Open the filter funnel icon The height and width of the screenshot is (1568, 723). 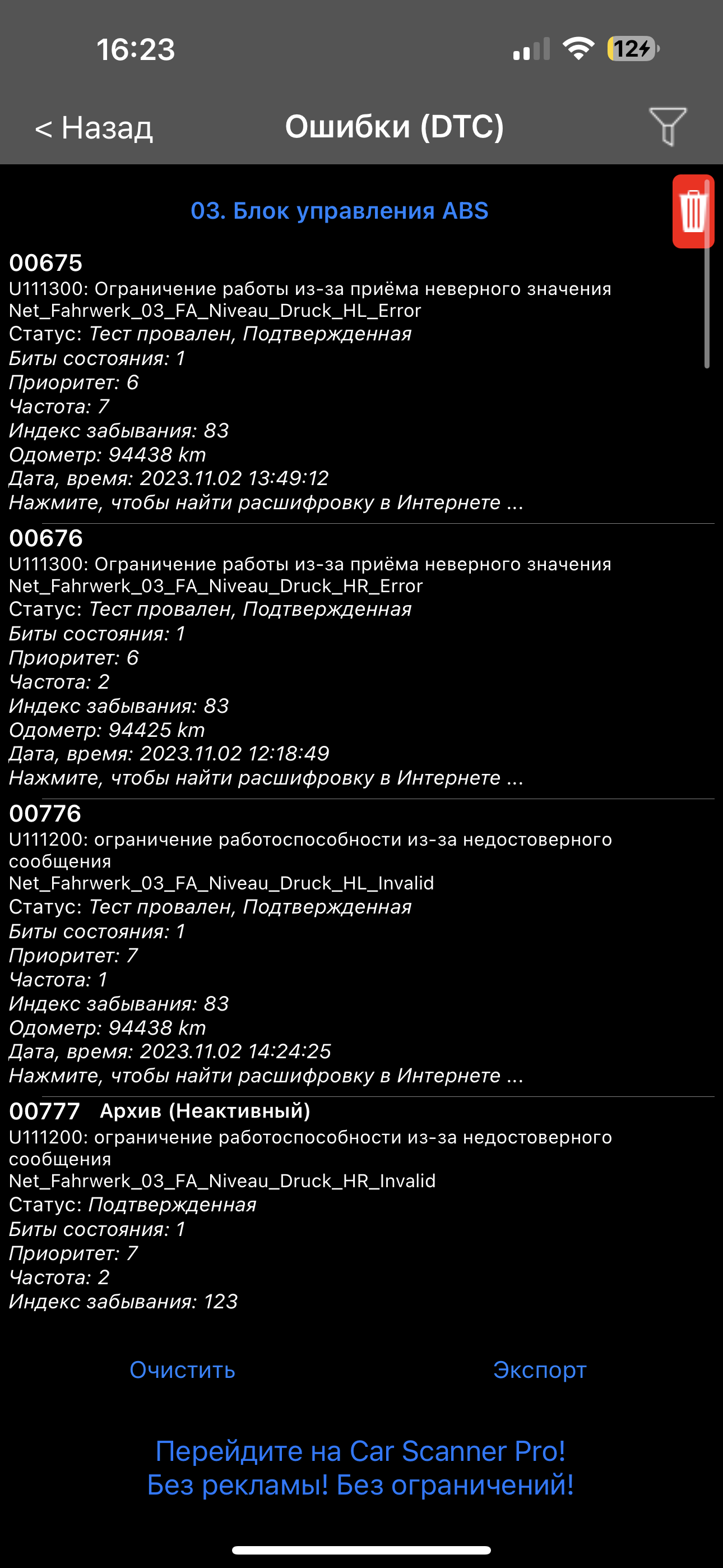click(667, 126)
